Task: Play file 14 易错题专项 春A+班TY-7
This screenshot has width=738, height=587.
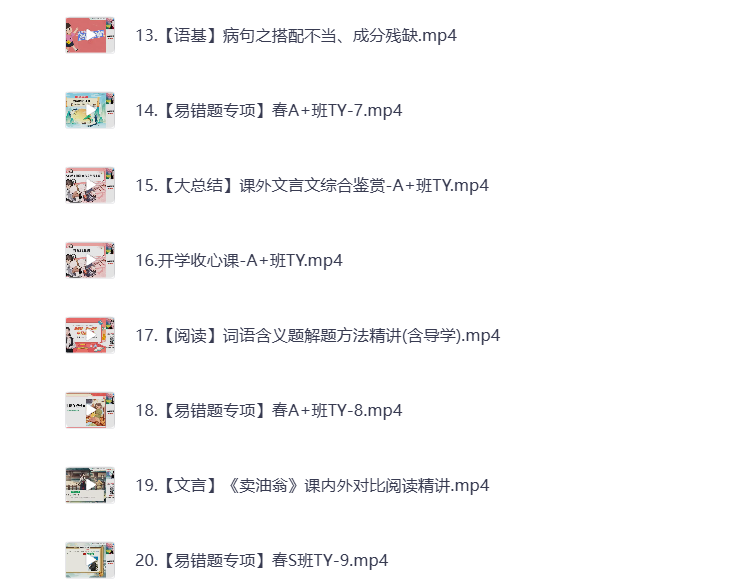Action: coord(268,111)
